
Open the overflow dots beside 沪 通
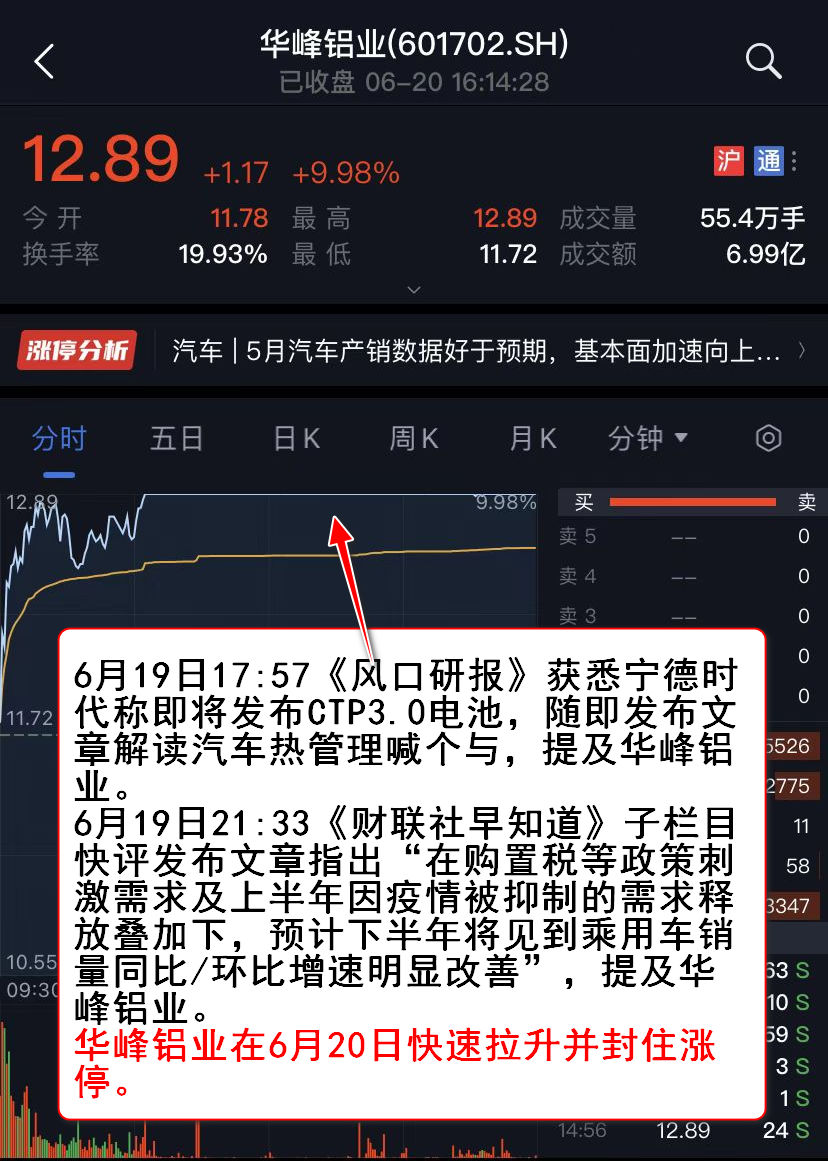794,161
